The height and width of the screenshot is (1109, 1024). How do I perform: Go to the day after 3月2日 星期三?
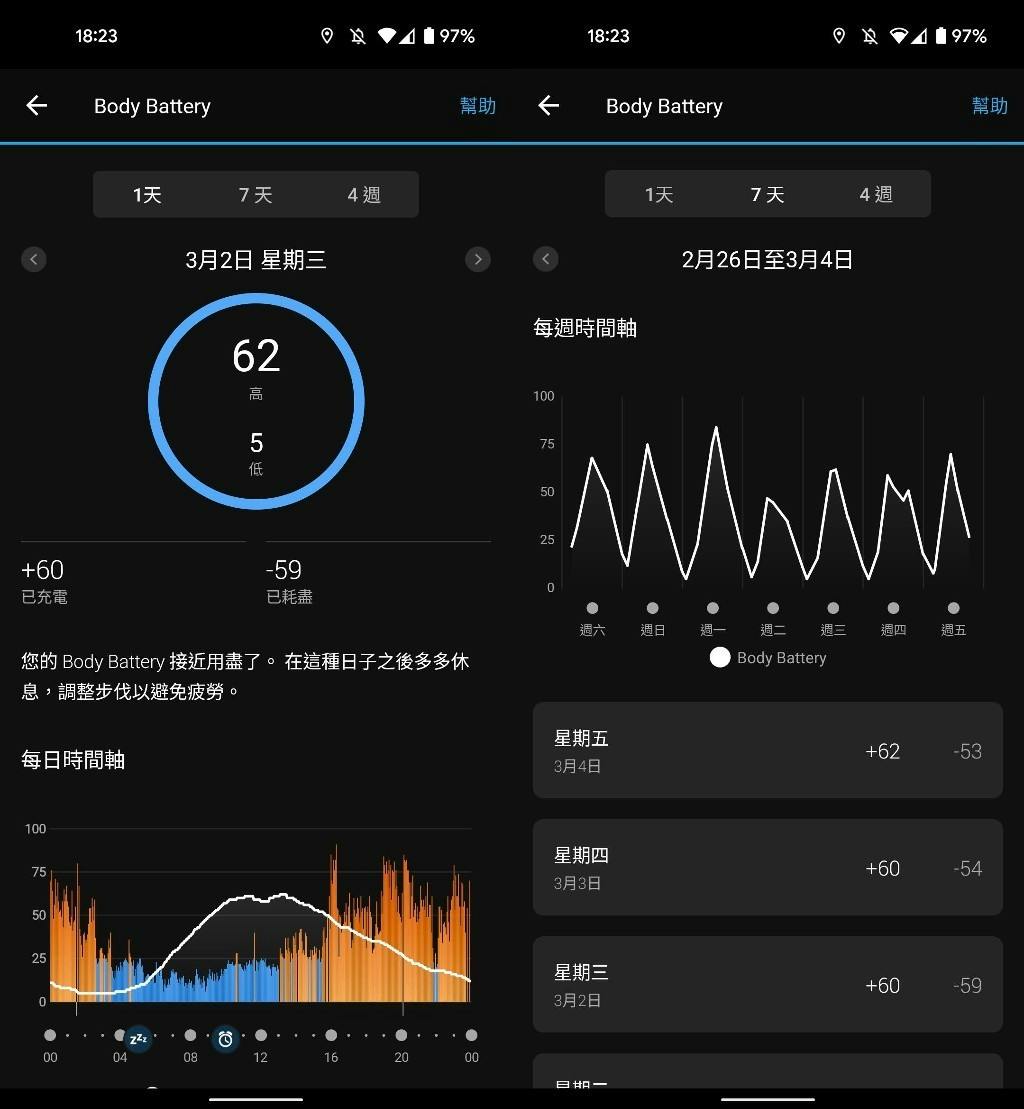(478, 260)
